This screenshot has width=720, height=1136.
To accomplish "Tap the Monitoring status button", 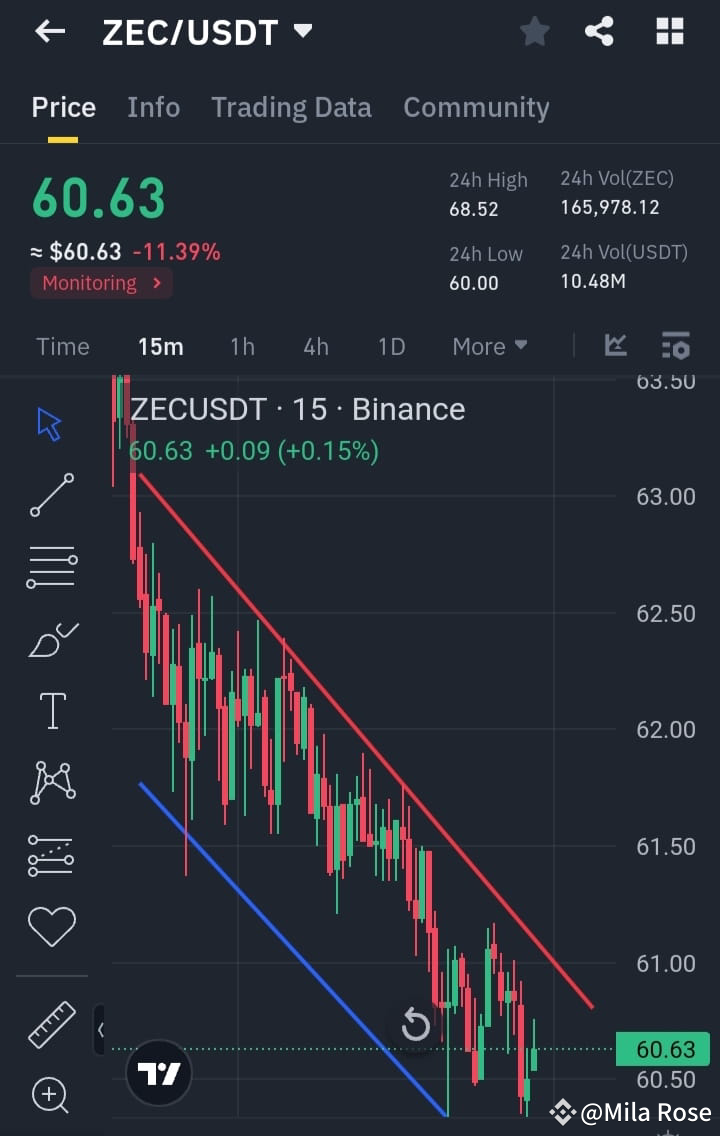I will pyautogui.click(x=100, y=283).
